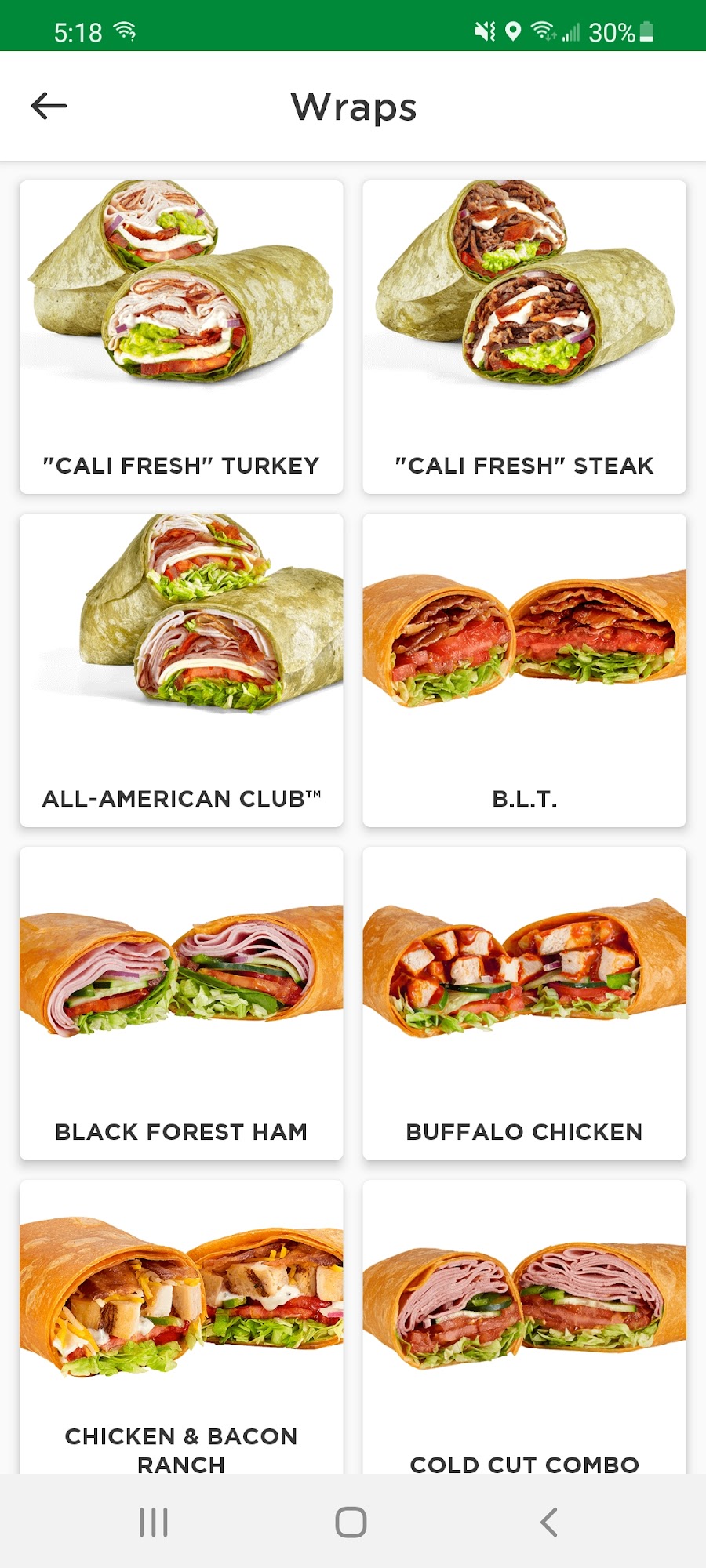Tap the clock showing 5:18

click(x=78, y=30)
